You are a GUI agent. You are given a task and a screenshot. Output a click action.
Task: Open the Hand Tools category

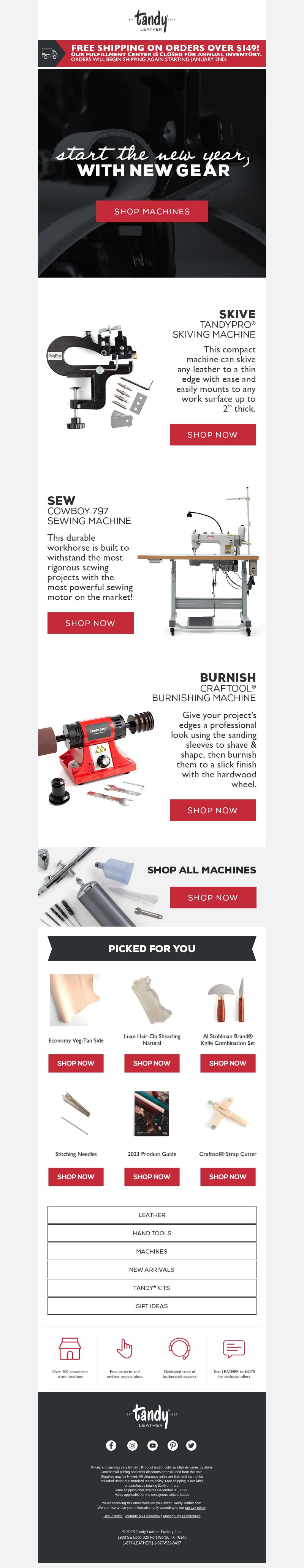coord(152,1233)
